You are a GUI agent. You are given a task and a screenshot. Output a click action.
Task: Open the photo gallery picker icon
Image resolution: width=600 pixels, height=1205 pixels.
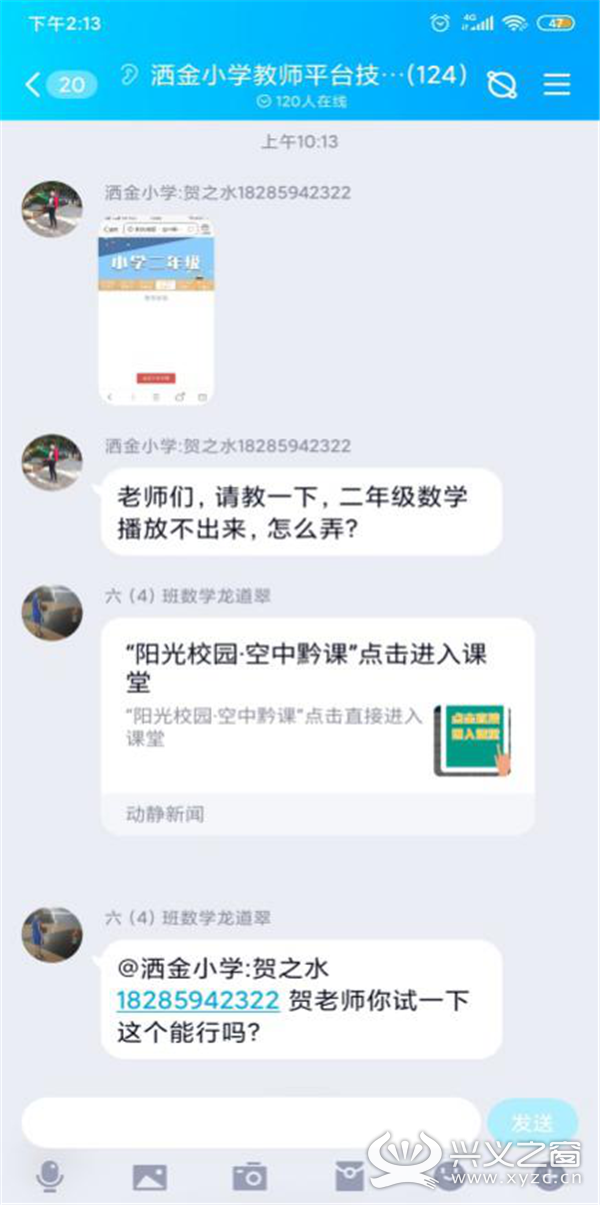150,1178
